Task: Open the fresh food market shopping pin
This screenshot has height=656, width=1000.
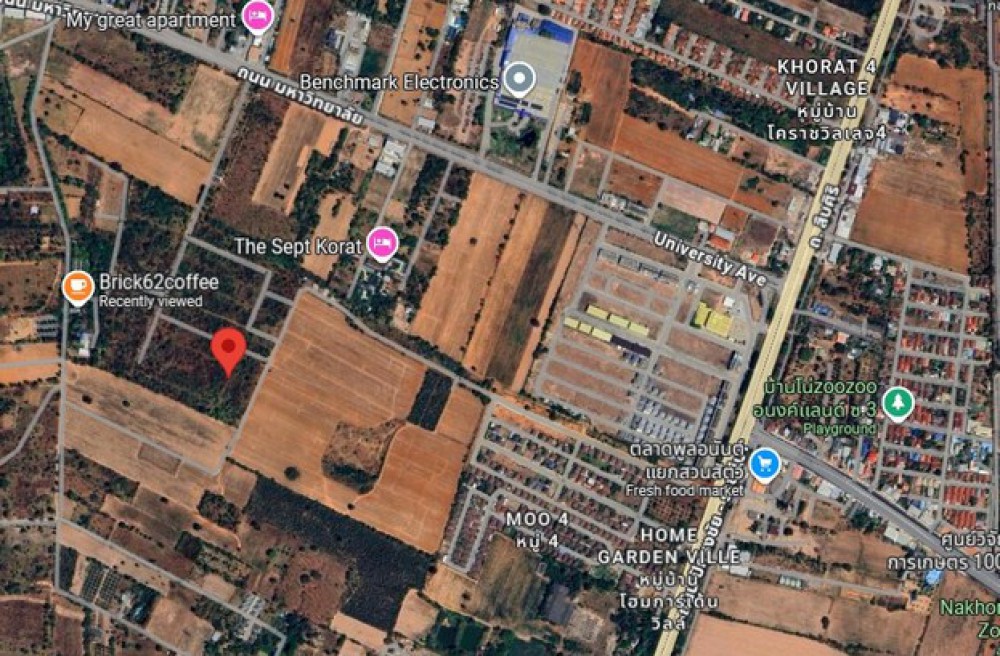Action: coord(765,463)
